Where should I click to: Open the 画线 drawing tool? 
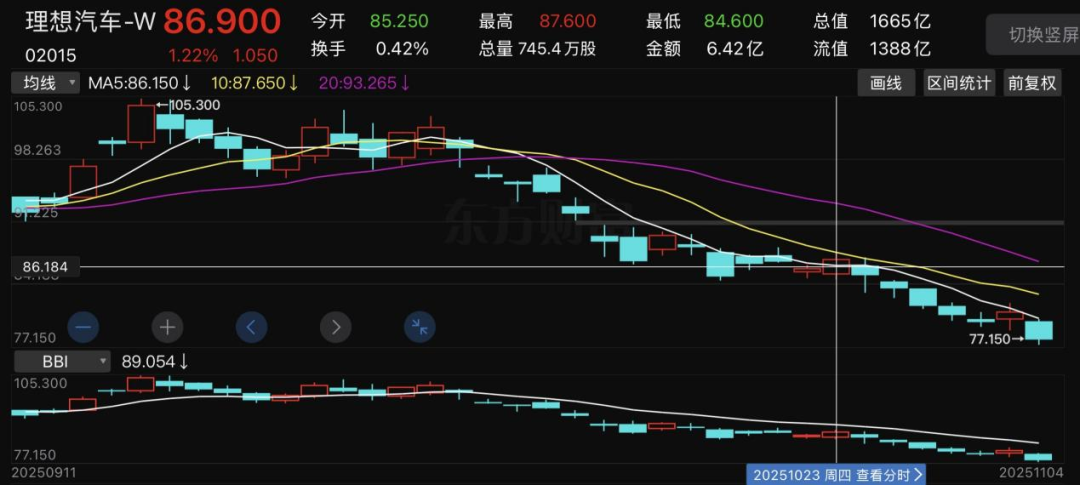click(886, 84)
